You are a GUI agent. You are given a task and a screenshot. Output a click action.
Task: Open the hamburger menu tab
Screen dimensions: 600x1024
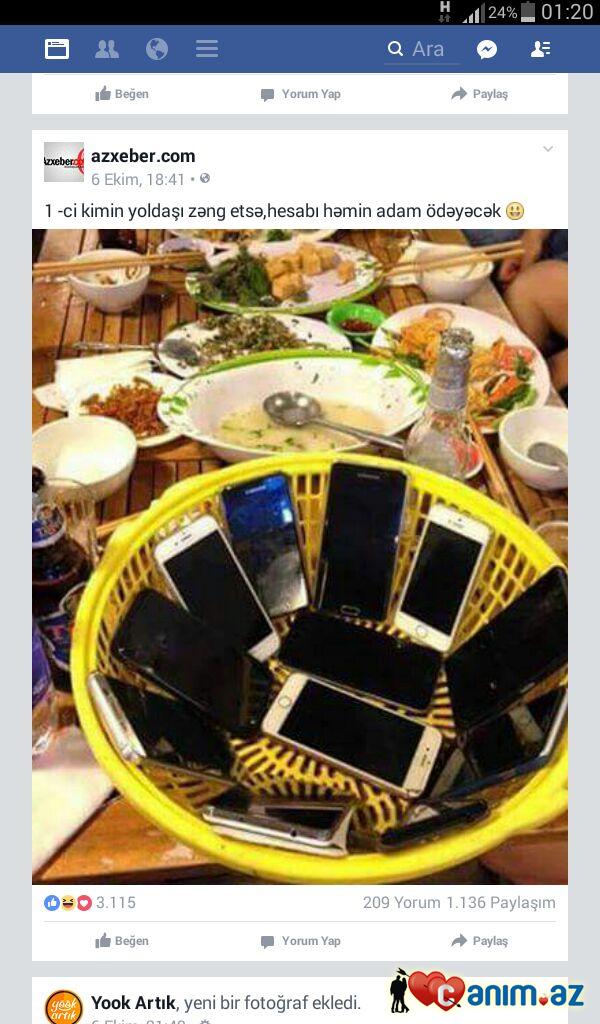tap(207, 49)
